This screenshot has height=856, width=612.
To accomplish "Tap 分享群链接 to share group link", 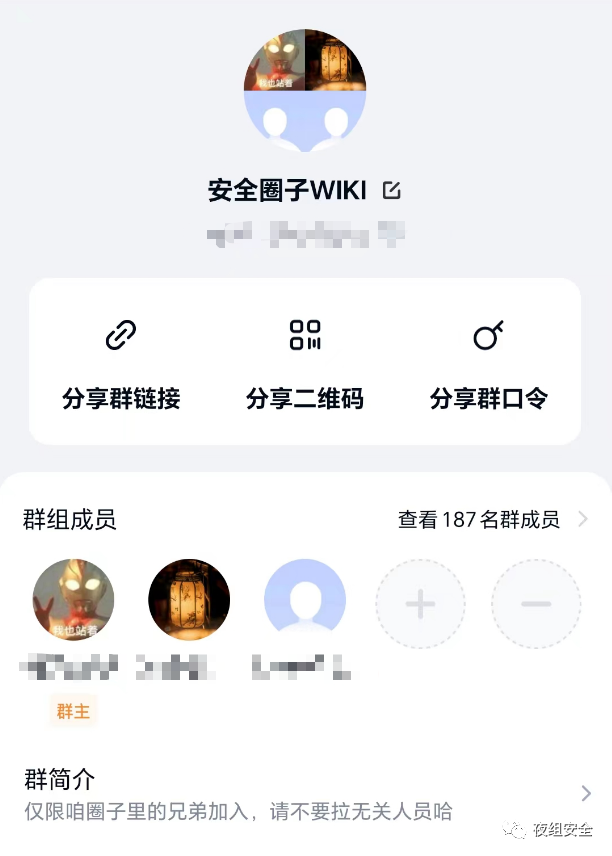I will coord(121,364).
